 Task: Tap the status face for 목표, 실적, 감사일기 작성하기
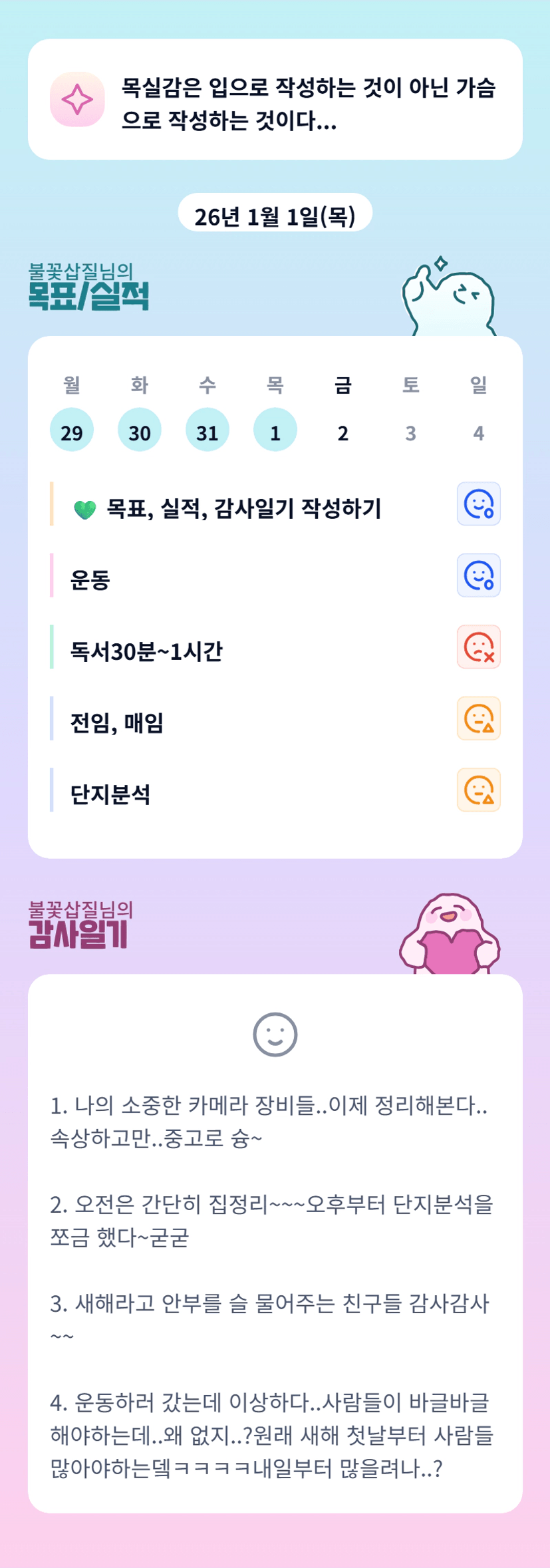pyautogui.click(x=479, y=504)
